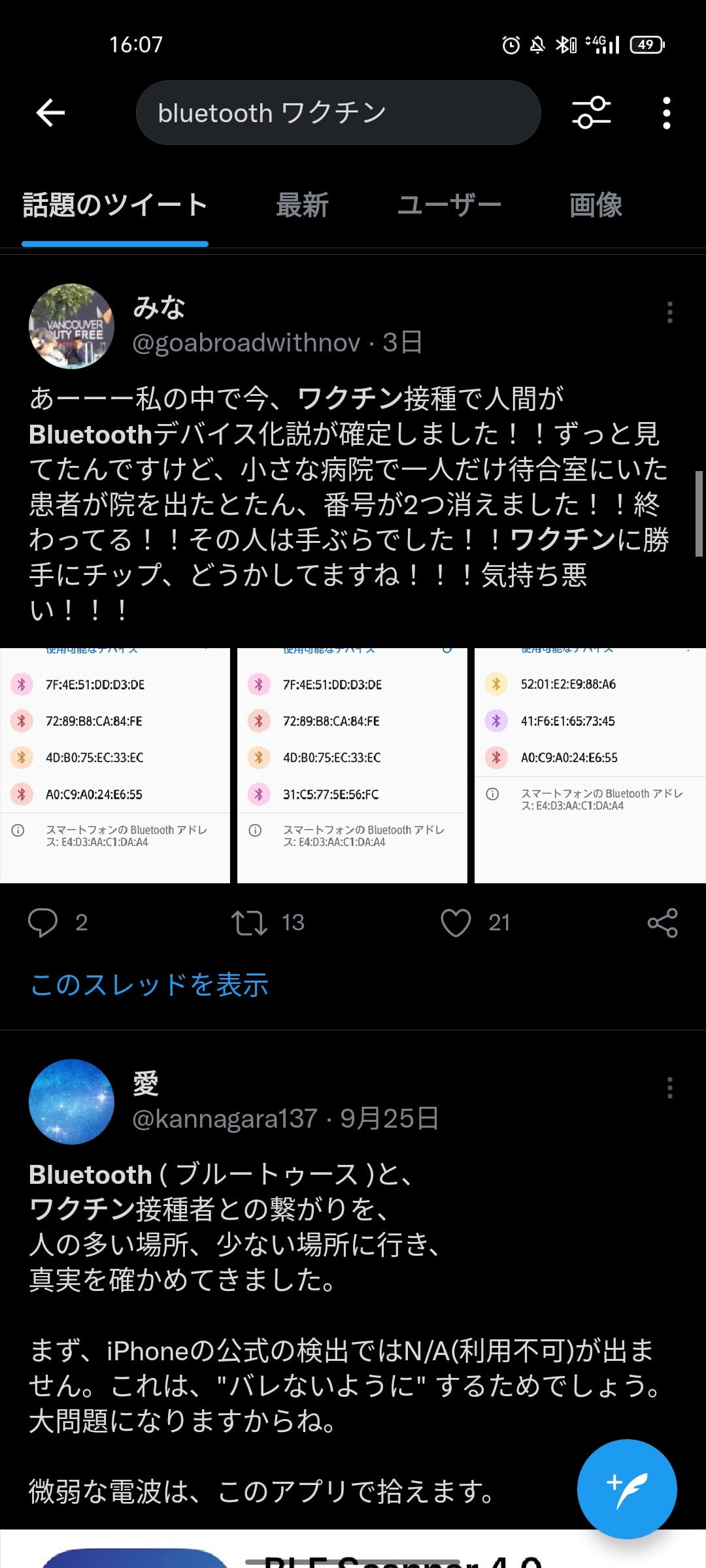Compose a new tweet

click(626, 1489)
